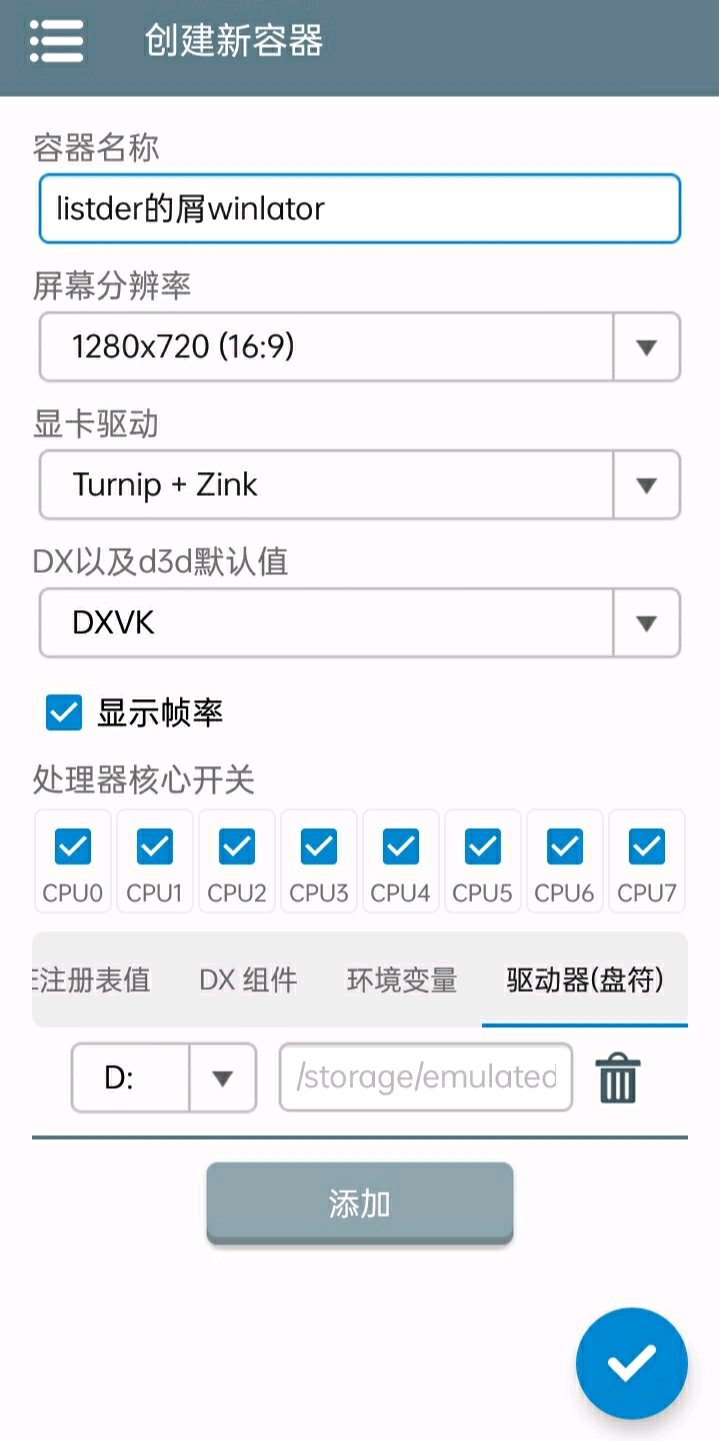Screen dimensions: 719x1441
Task: Disable the CPU4 core
Action: pyautogui.click(x=400, y=847)
